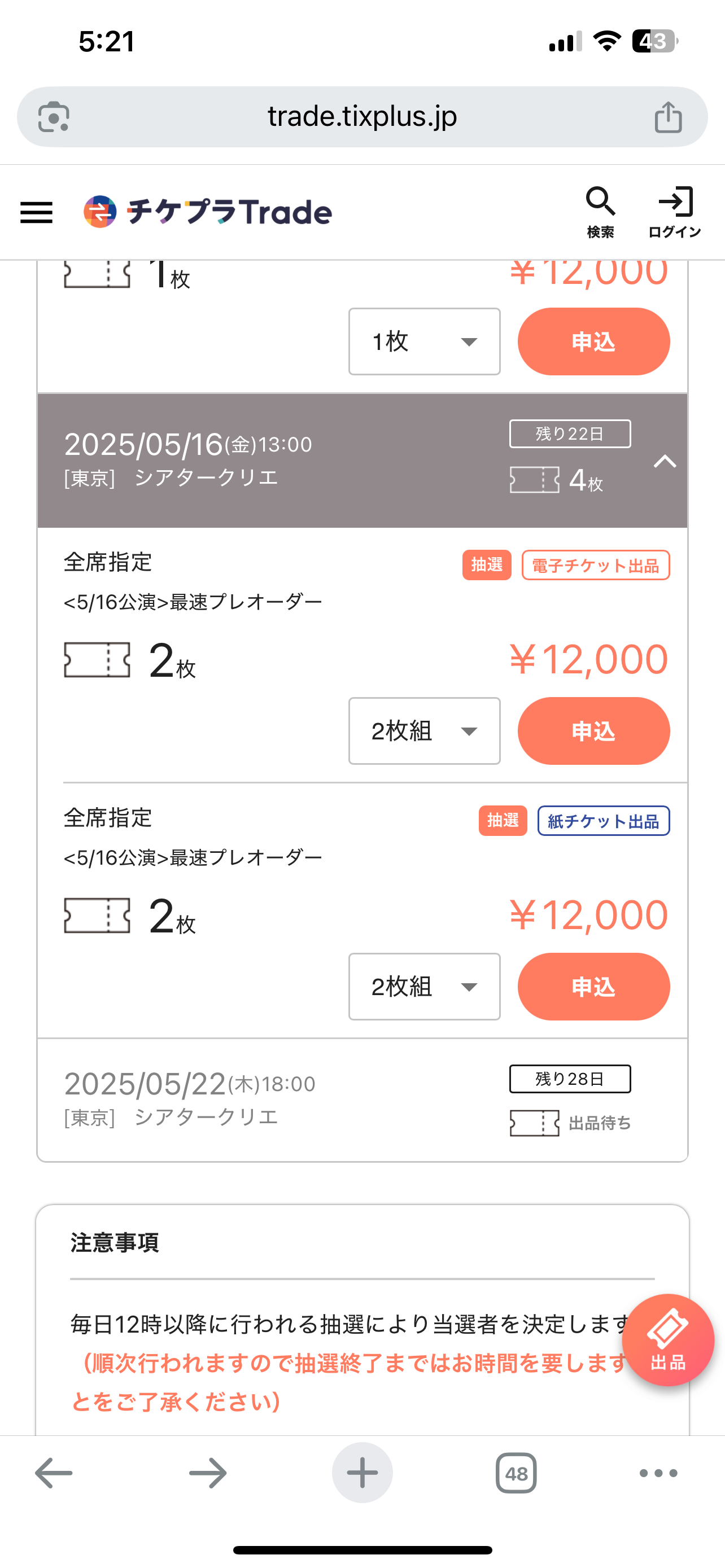Tap the ログイン login icon
Image resolution: width=725 pixels, height=1568 pixels.
(x=675, y=212)
